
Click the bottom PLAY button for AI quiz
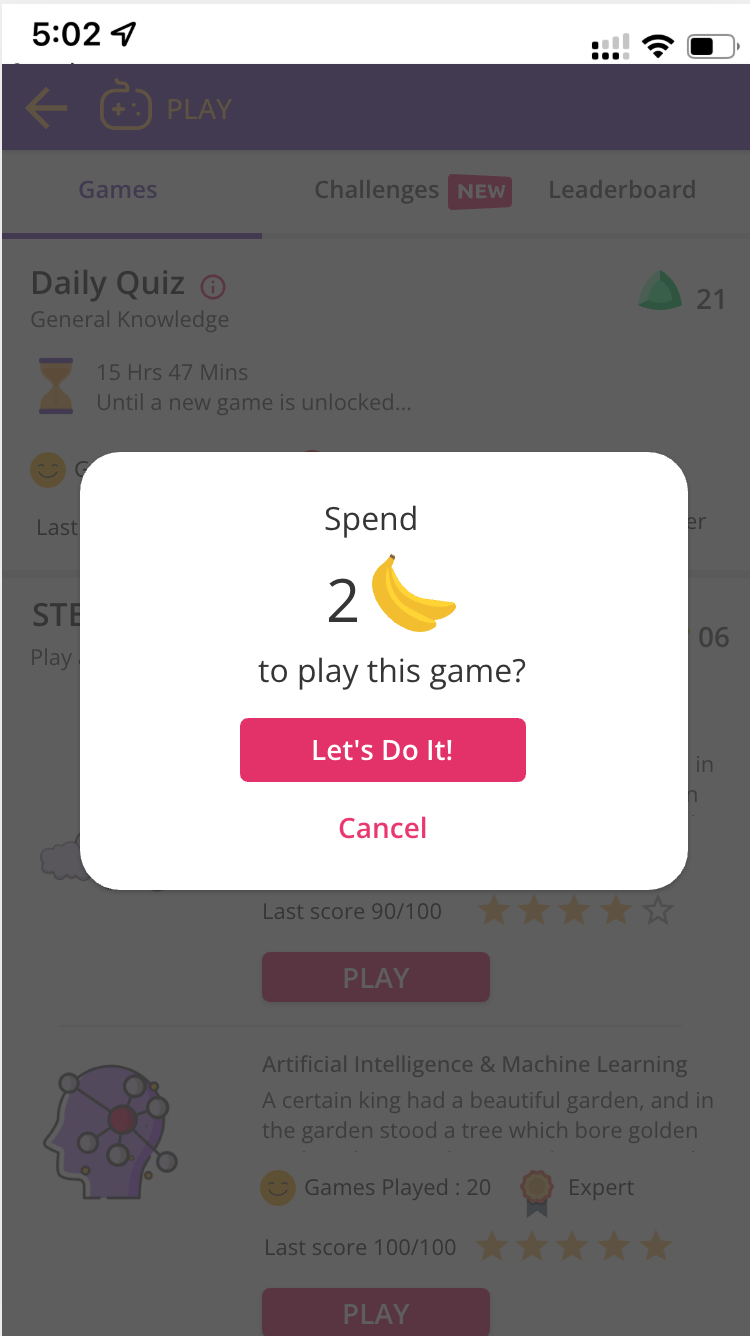click(375, 1313)
